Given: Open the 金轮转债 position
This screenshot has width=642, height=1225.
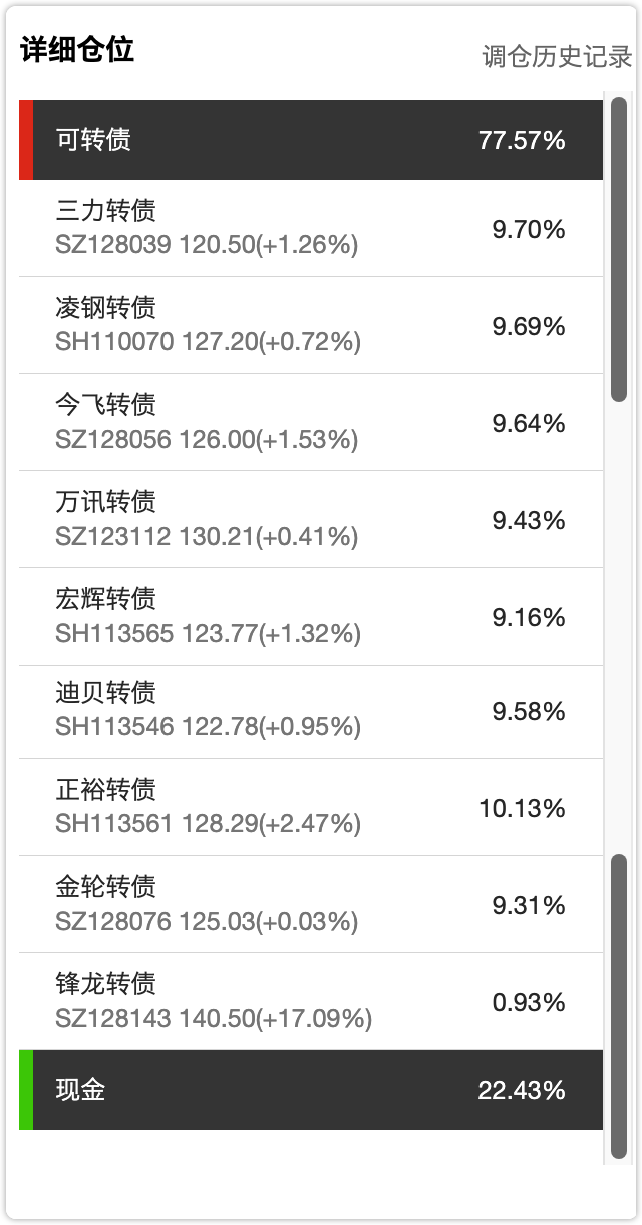Looking at the screenshot, I should coord(310,904).
